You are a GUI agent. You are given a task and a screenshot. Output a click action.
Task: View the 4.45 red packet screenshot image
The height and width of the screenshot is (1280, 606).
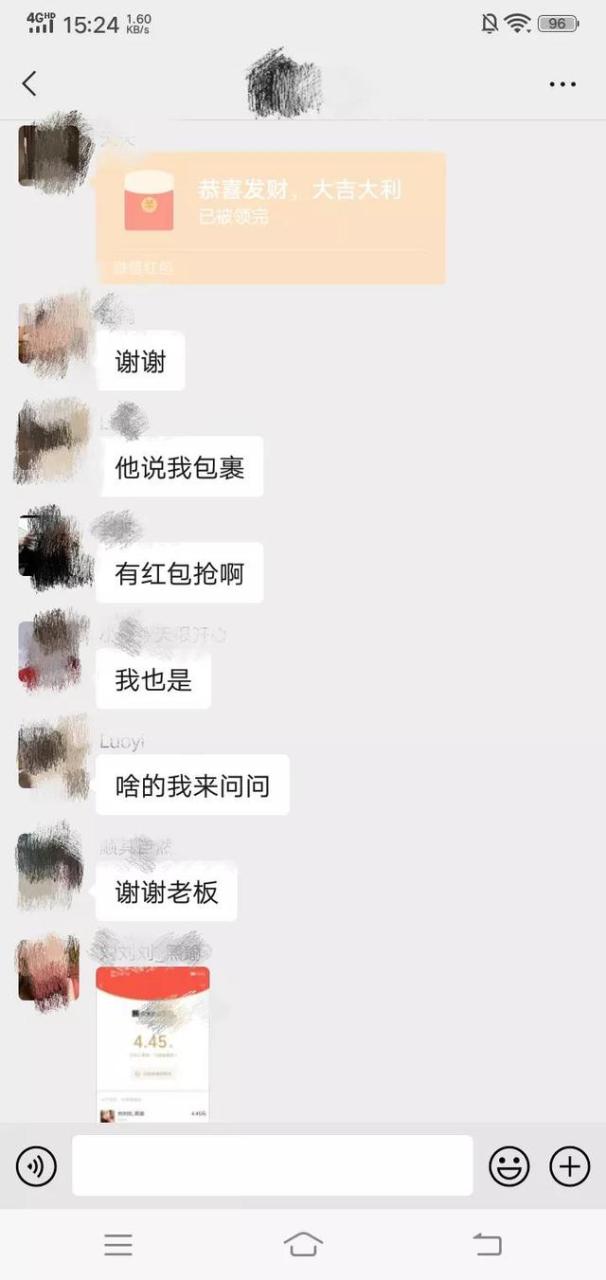coord(153,1044)
